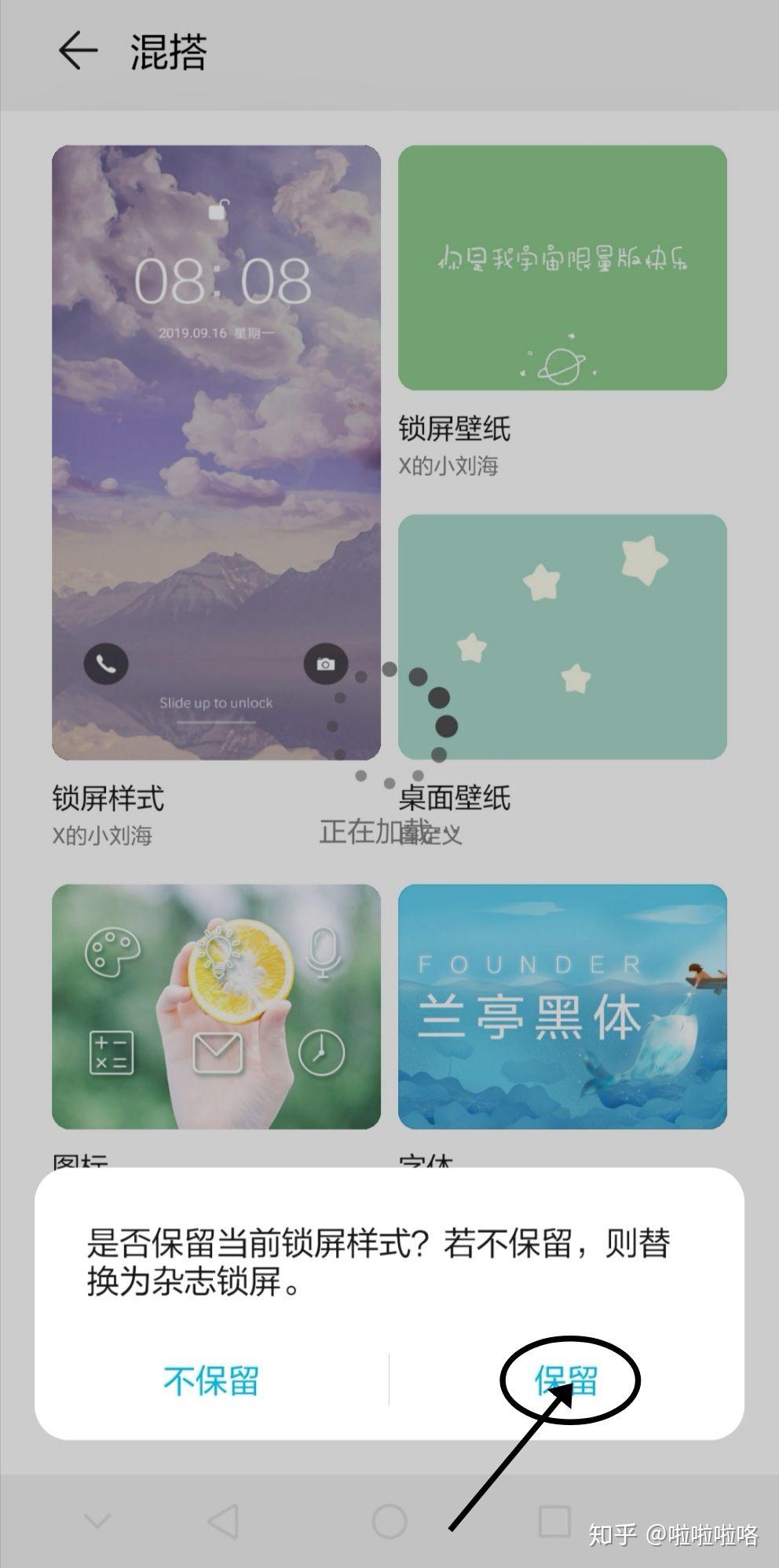Open the 兰亭黑体 font card
Viewport: 779px width, 1568px height.
pyautogui.click(x=562, y=1007)
